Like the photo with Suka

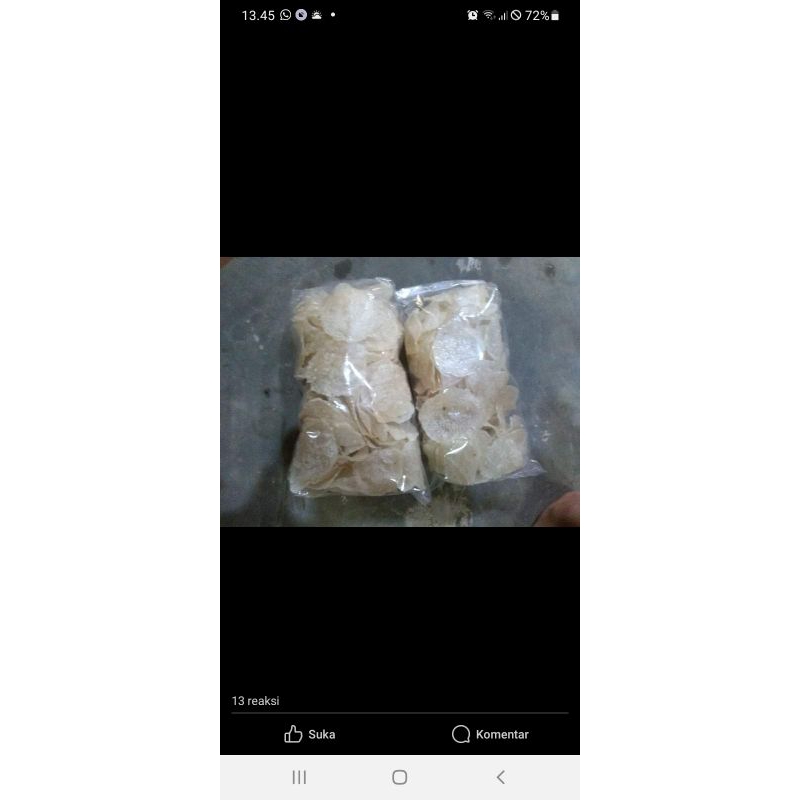coord(309,734)
